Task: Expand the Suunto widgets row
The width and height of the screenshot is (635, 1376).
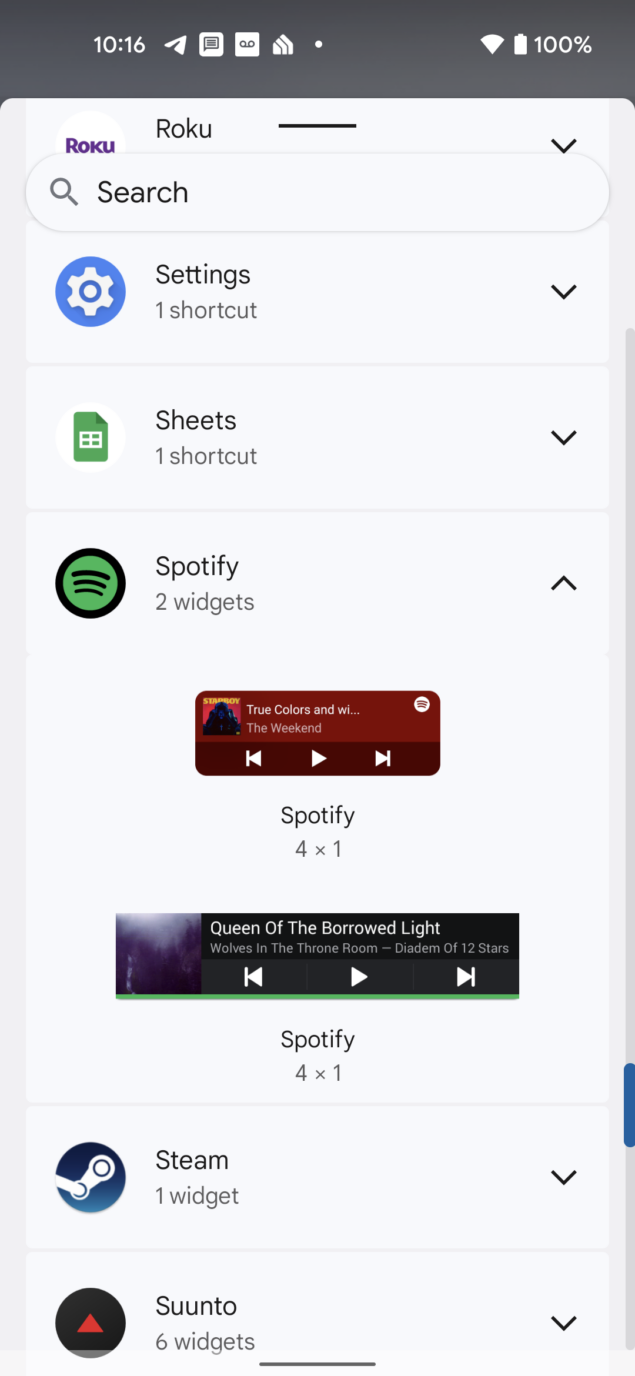Action: pyautogui.click(x=563, y=1323)
